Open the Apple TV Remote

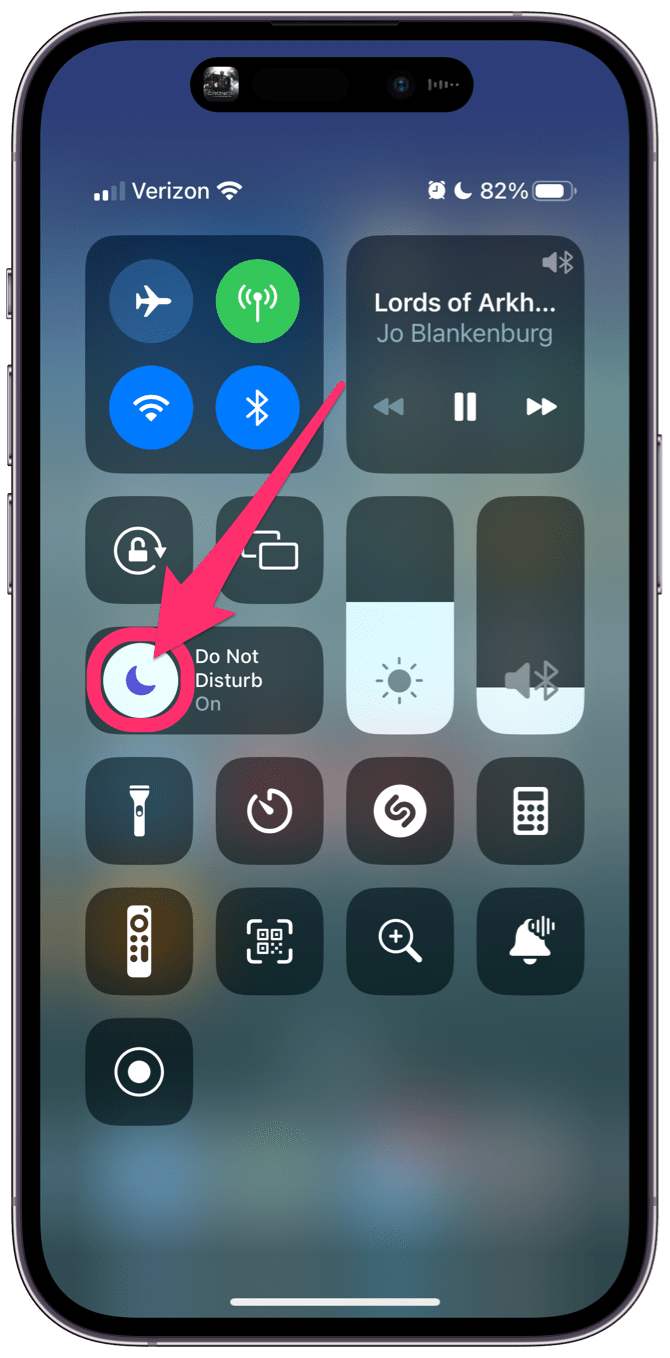click(x=139, y=941)
